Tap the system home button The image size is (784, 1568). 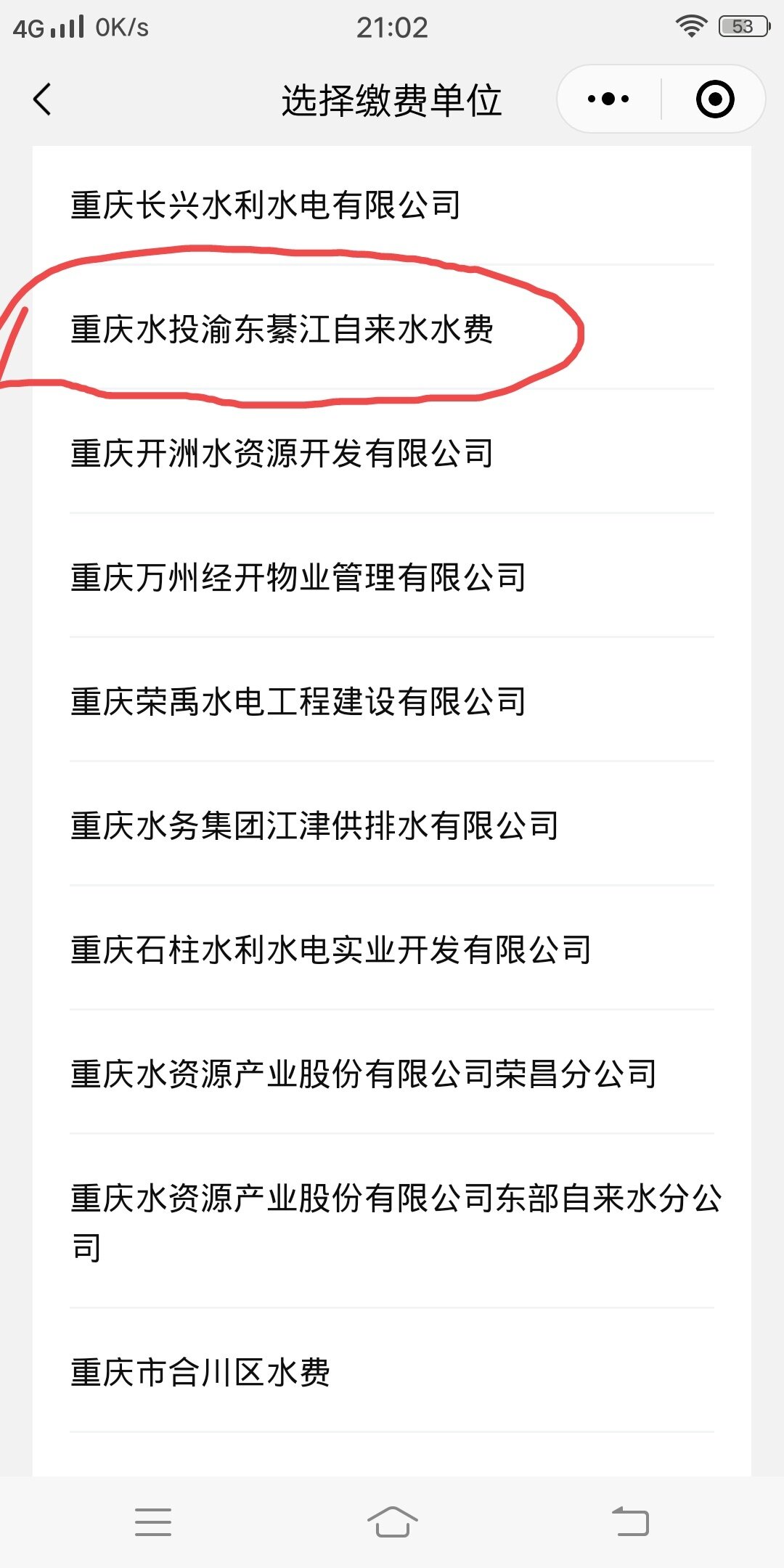coord(392,1522)
